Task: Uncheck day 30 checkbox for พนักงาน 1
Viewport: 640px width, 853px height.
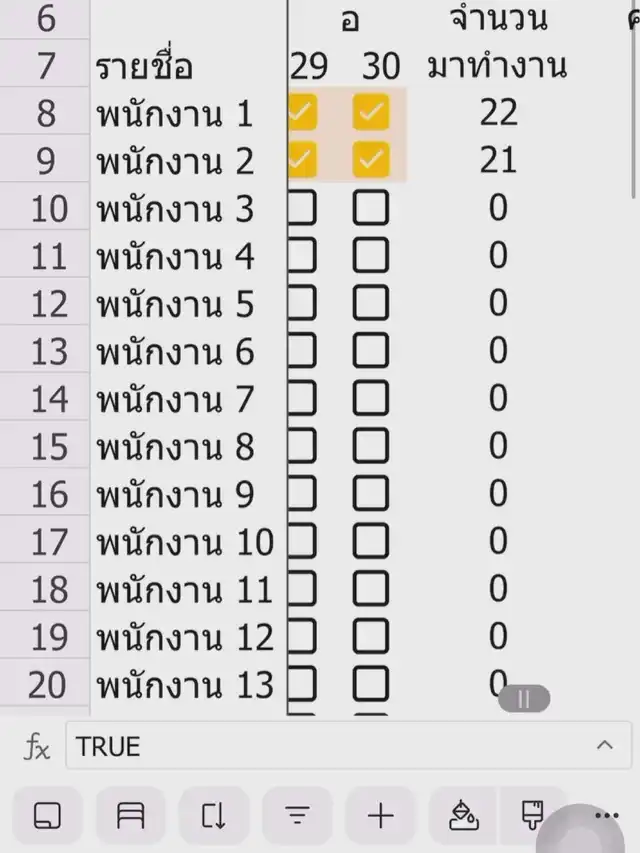Action: click(371, 112)
